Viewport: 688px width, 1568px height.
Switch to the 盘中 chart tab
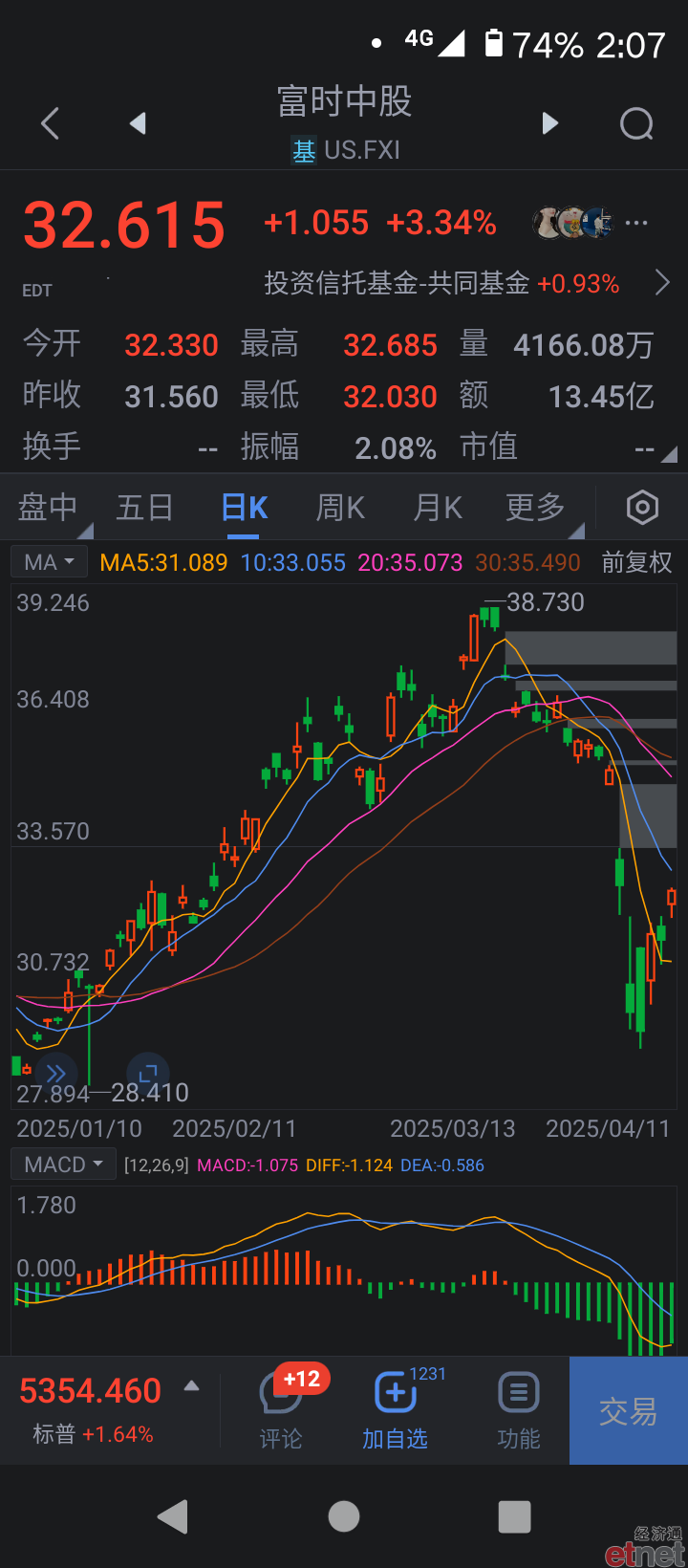48,507
